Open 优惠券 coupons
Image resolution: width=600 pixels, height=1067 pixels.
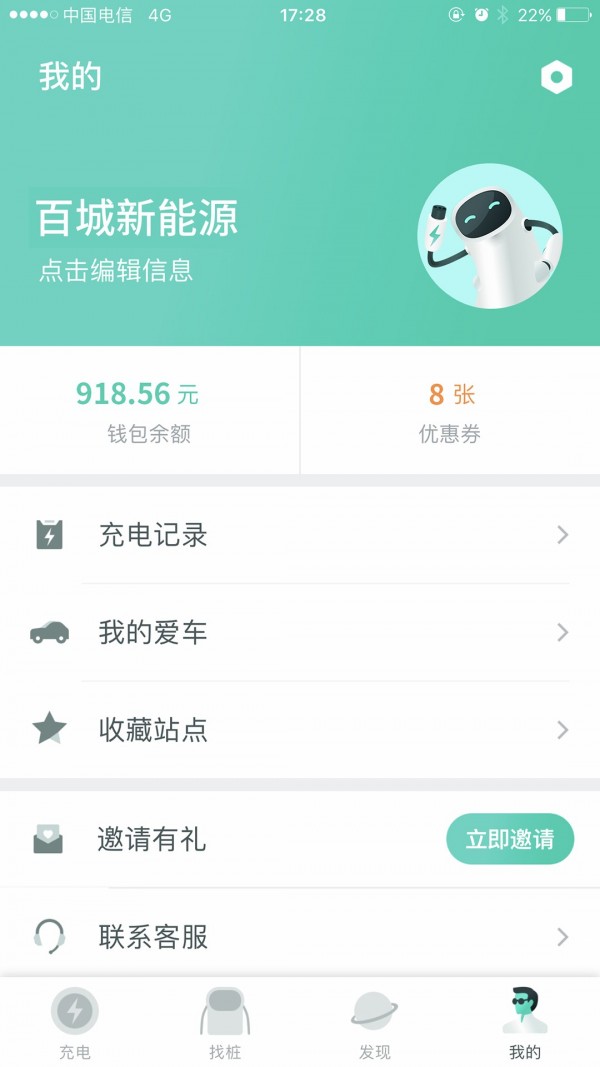pyautogui.click(x=450, y=410)
